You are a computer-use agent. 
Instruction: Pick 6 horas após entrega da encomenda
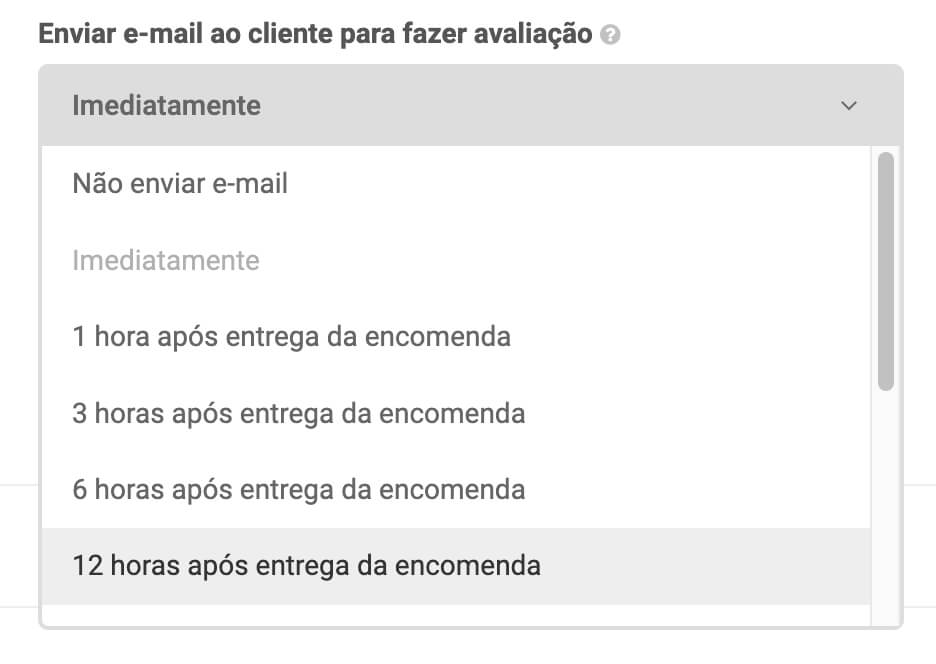coord(298,490)
